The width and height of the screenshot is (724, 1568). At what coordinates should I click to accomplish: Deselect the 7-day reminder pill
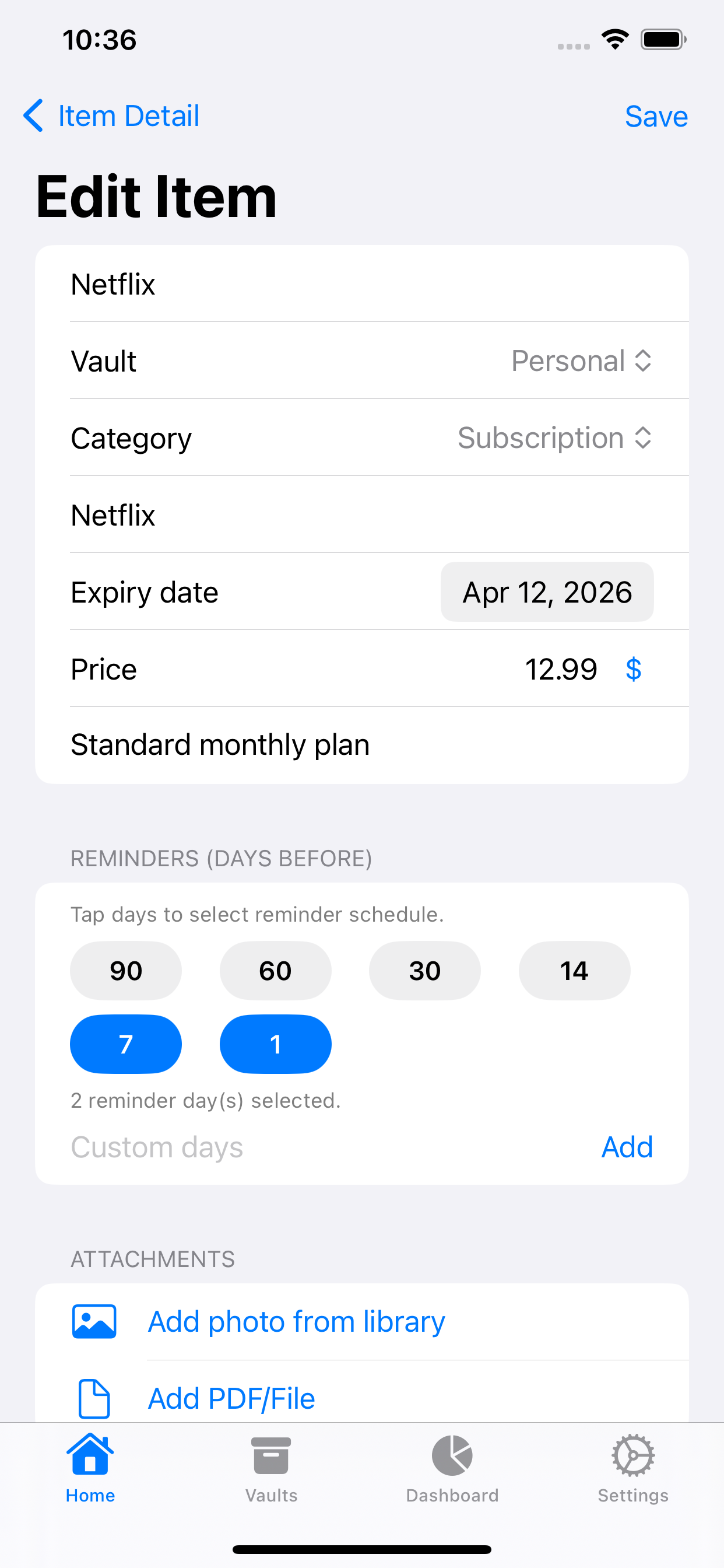coord(126,1044)
